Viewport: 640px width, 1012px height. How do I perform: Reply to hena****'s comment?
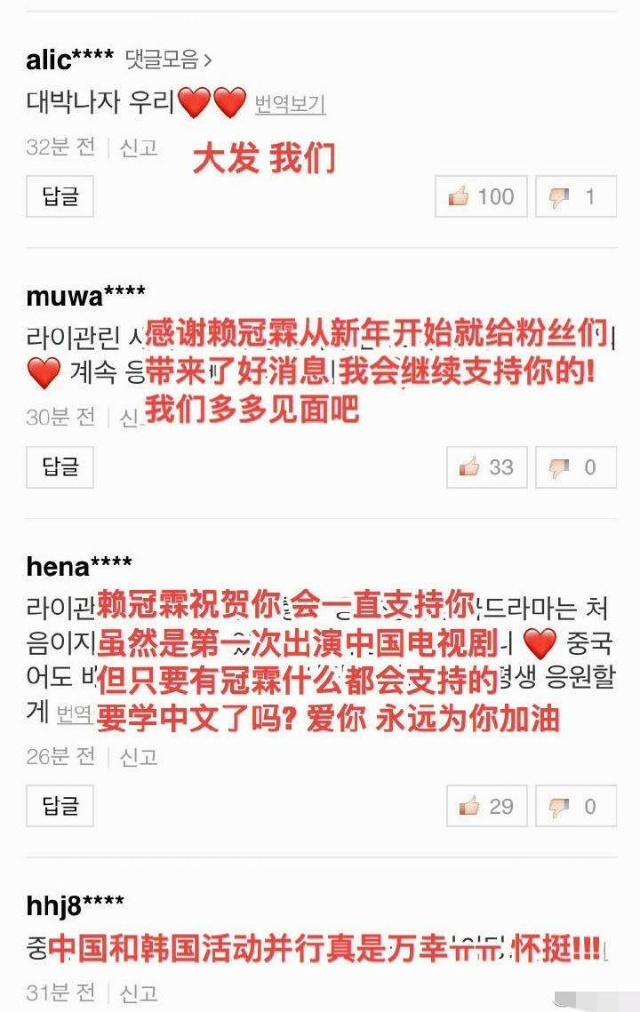pyautogui.click(x=60, y=805)
